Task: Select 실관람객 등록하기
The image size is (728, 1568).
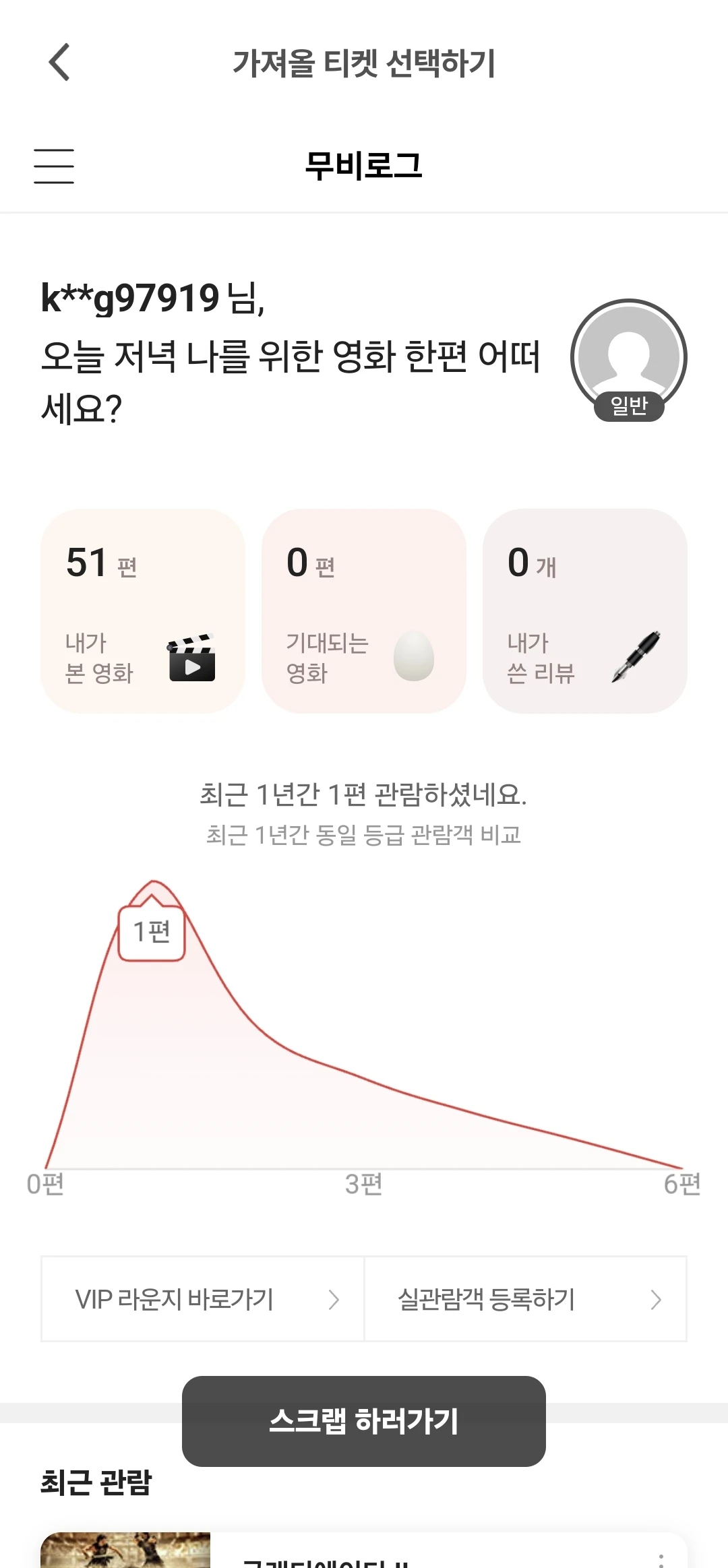Action: tap(525, 1299)
